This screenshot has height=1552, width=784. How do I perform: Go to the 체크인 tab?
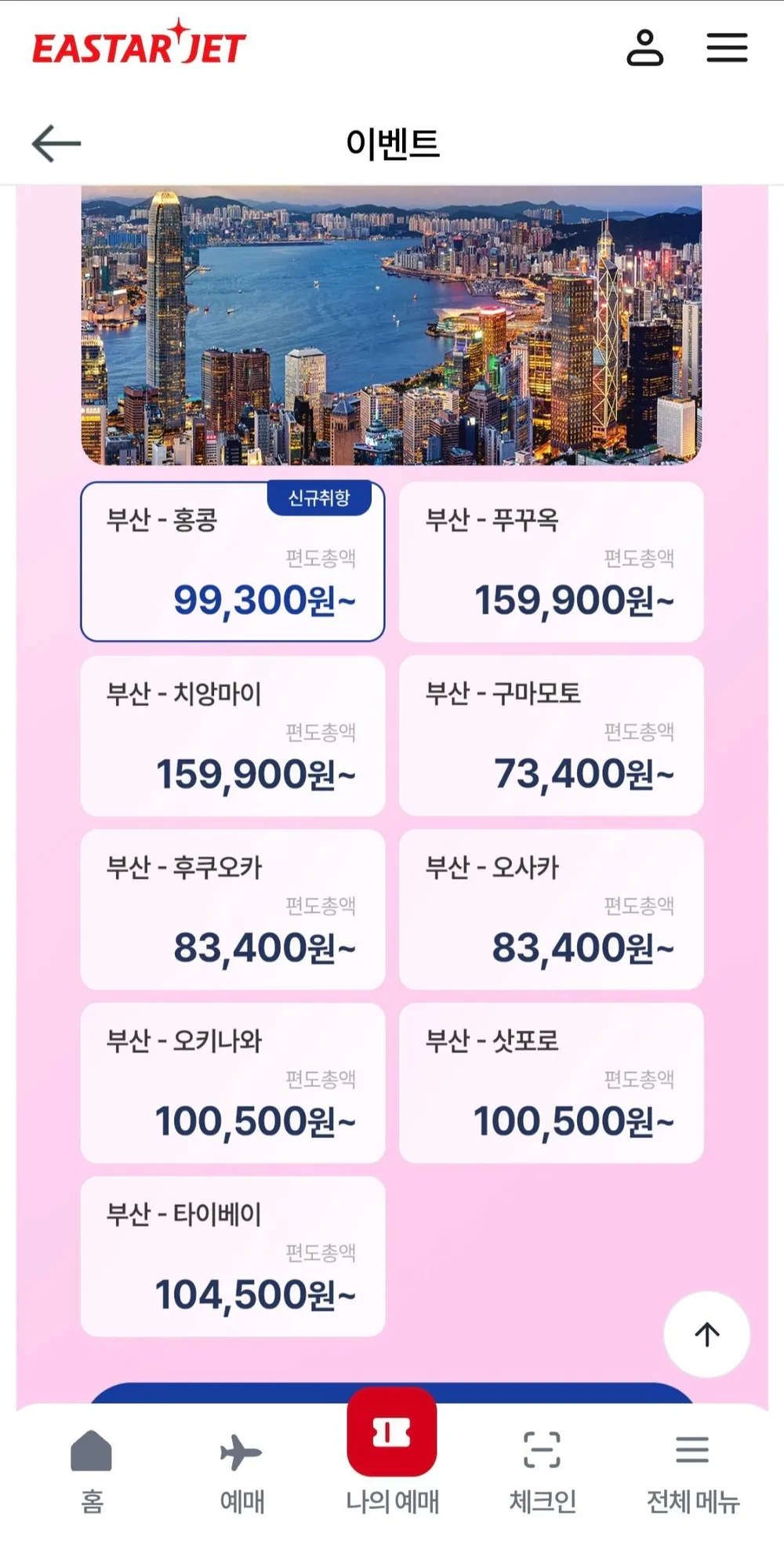coord(543,1471)
